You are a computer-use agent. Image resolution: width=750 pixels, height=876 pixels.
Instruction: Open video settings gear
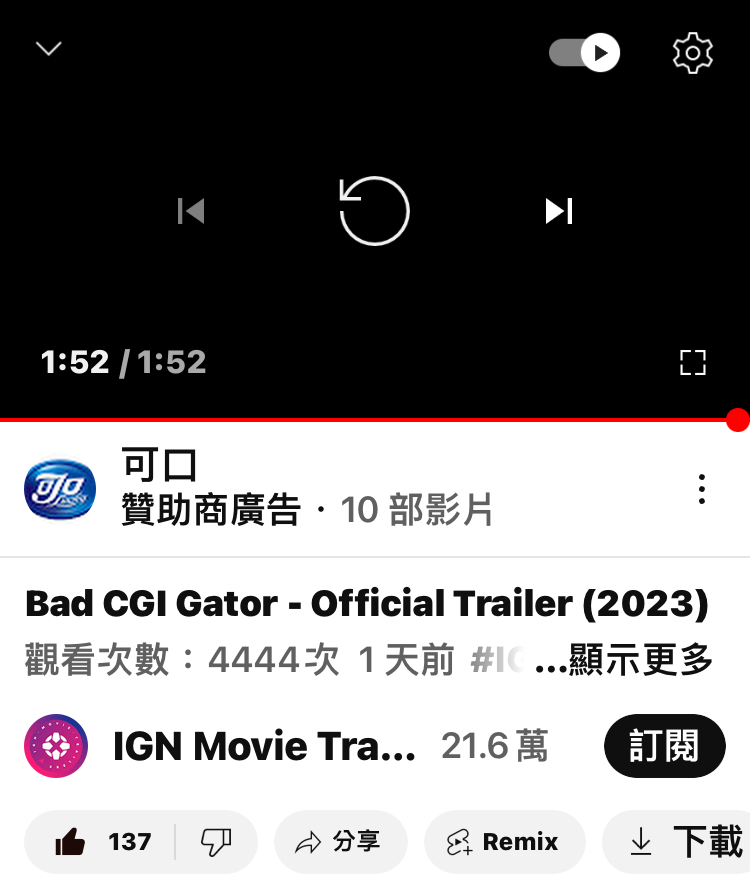coord(692,52)
